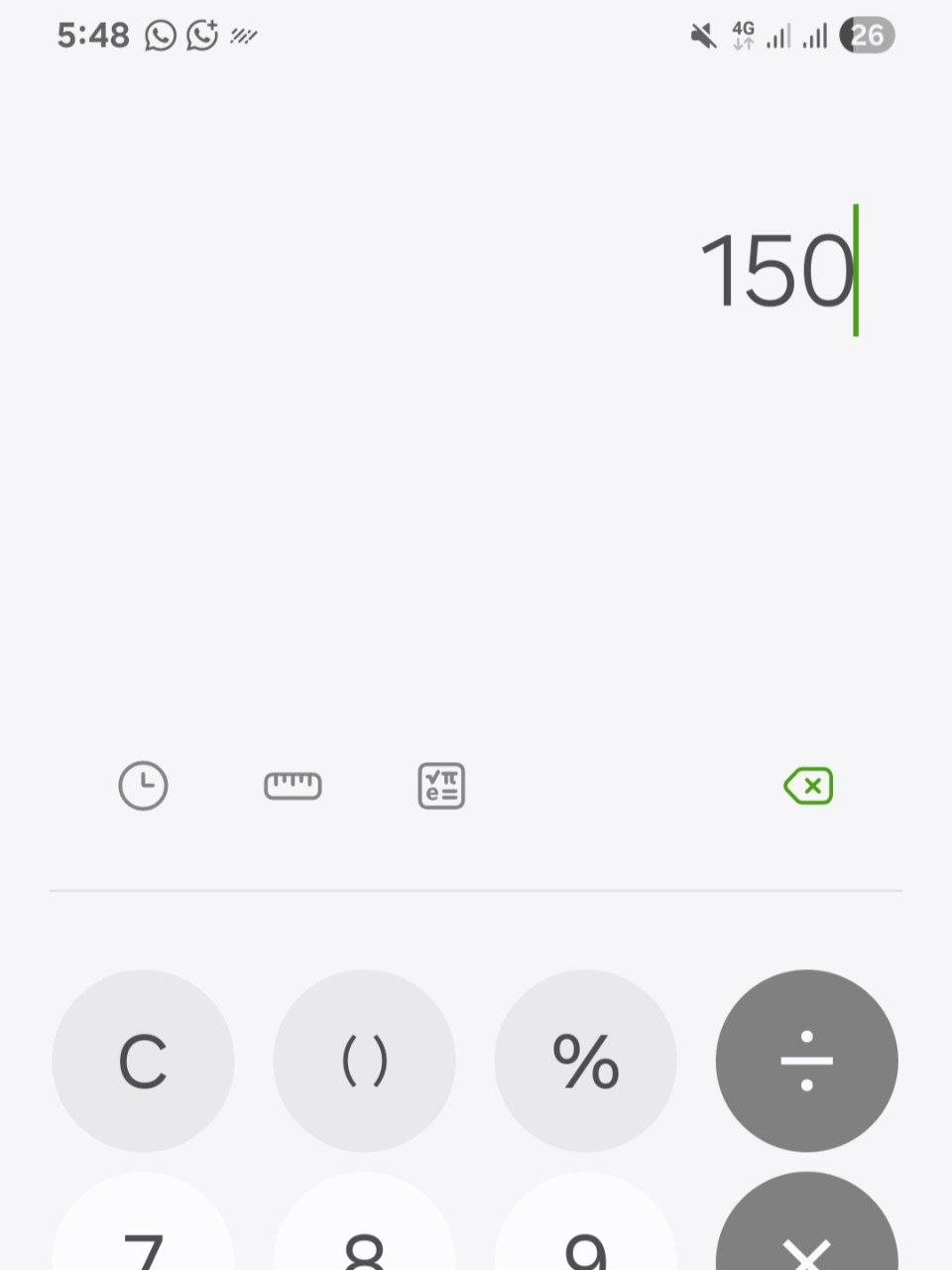Select the division operator
Image resolution: width=952 pixels, height=1270 pixels.
pos(806,1061)
